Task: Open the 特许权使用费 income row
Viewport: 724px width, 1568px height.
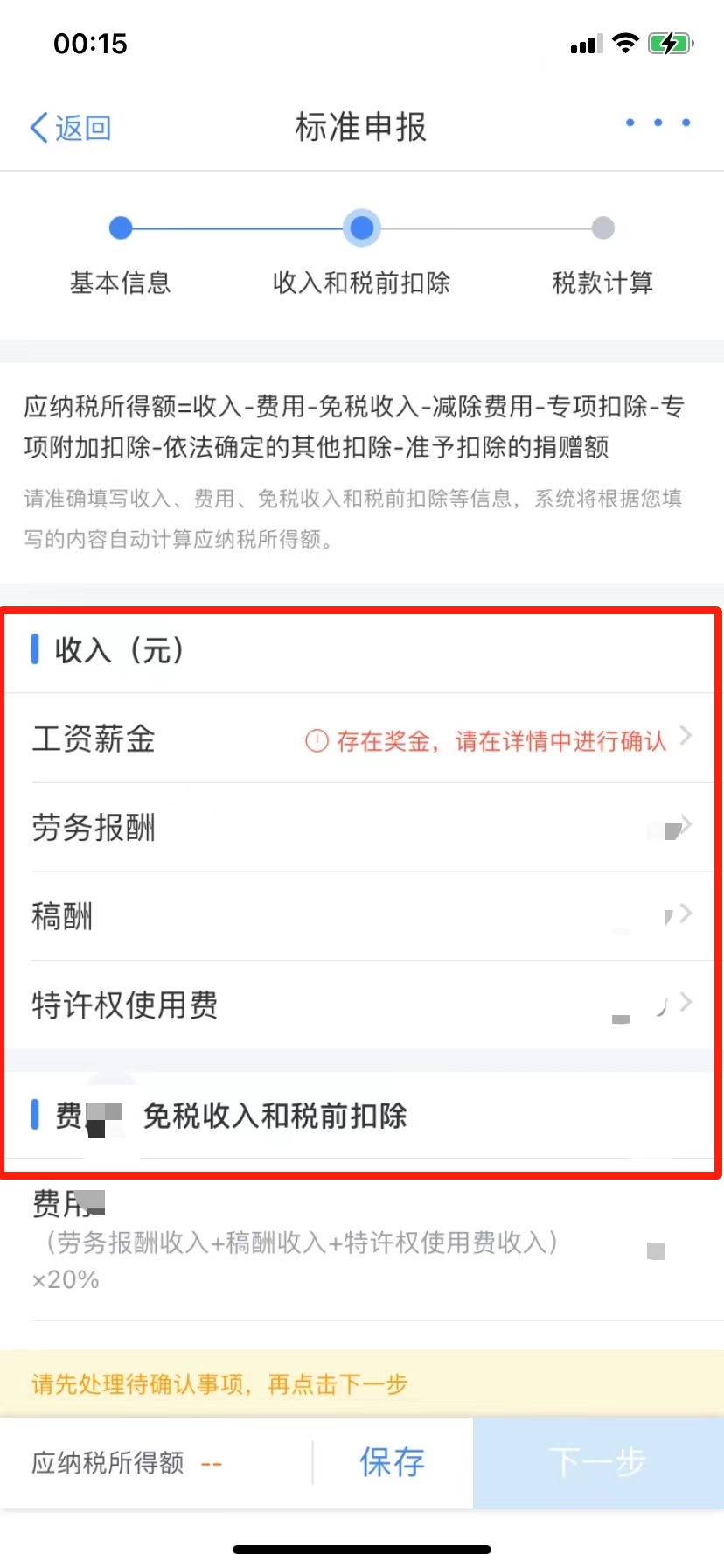Action: [x=362, y=1004]
